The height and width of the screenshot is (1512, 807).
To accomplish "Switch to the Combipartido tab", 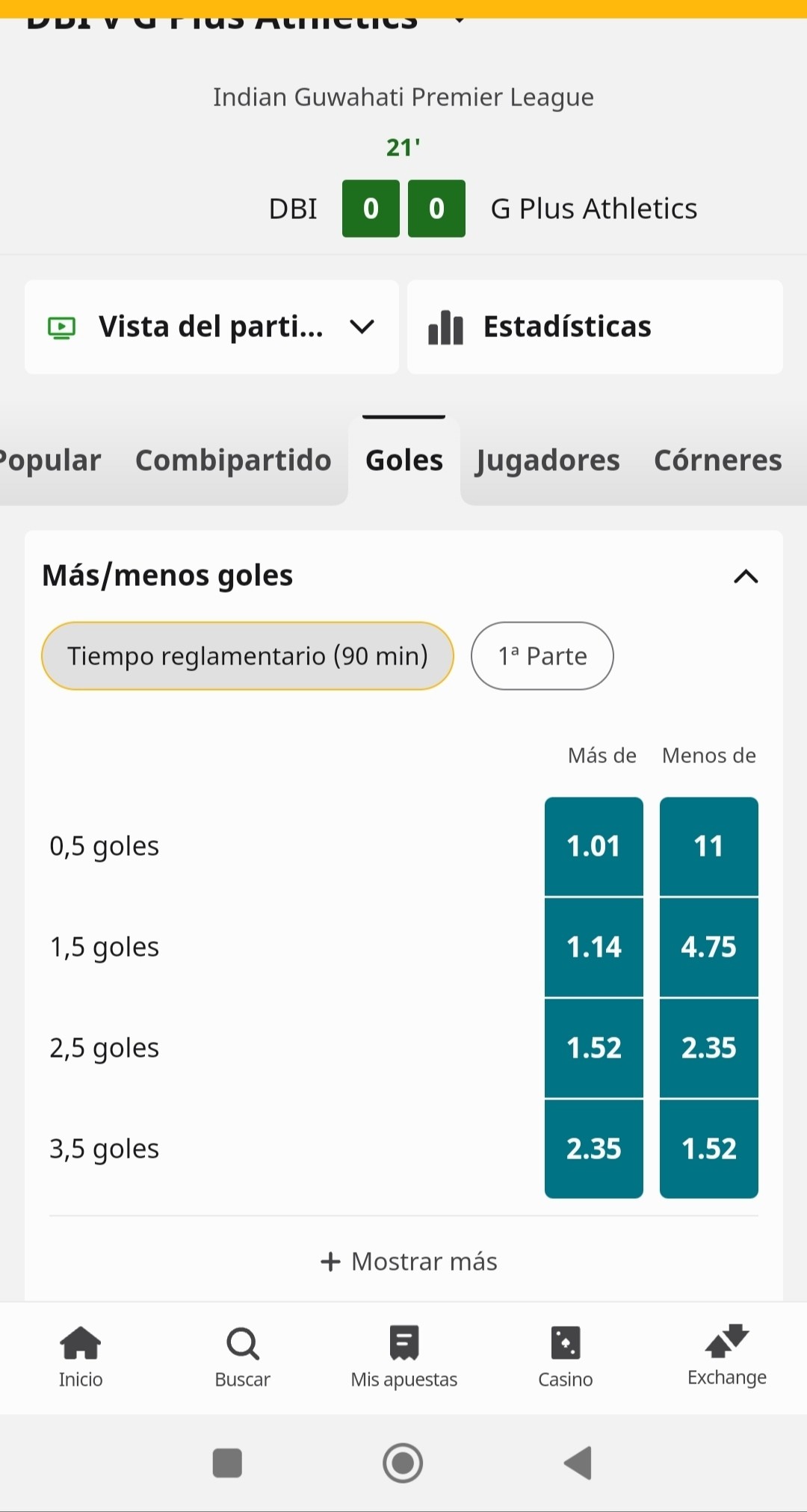I will (x=233, y=460).
